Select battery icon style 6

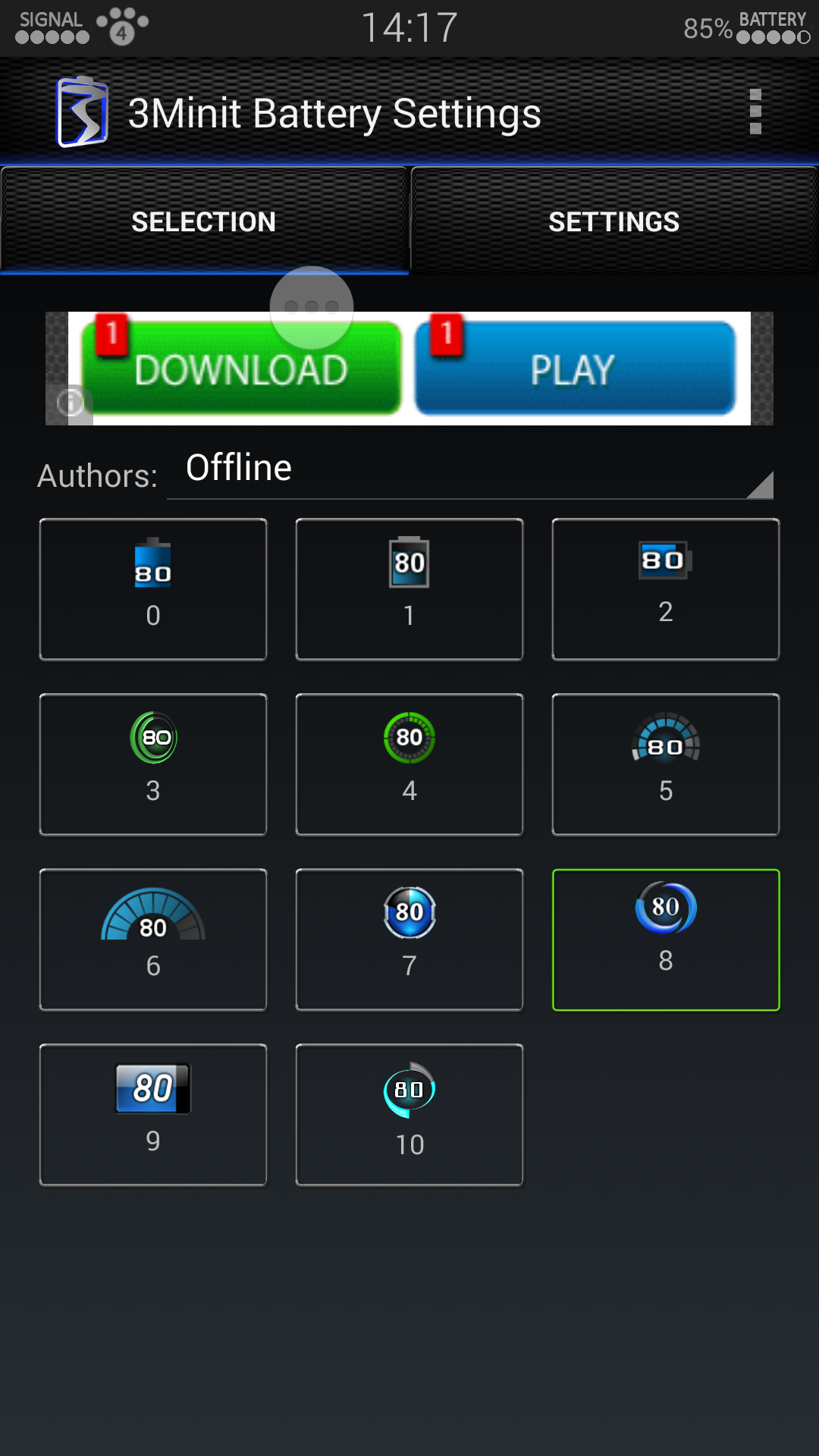point(153,940)
